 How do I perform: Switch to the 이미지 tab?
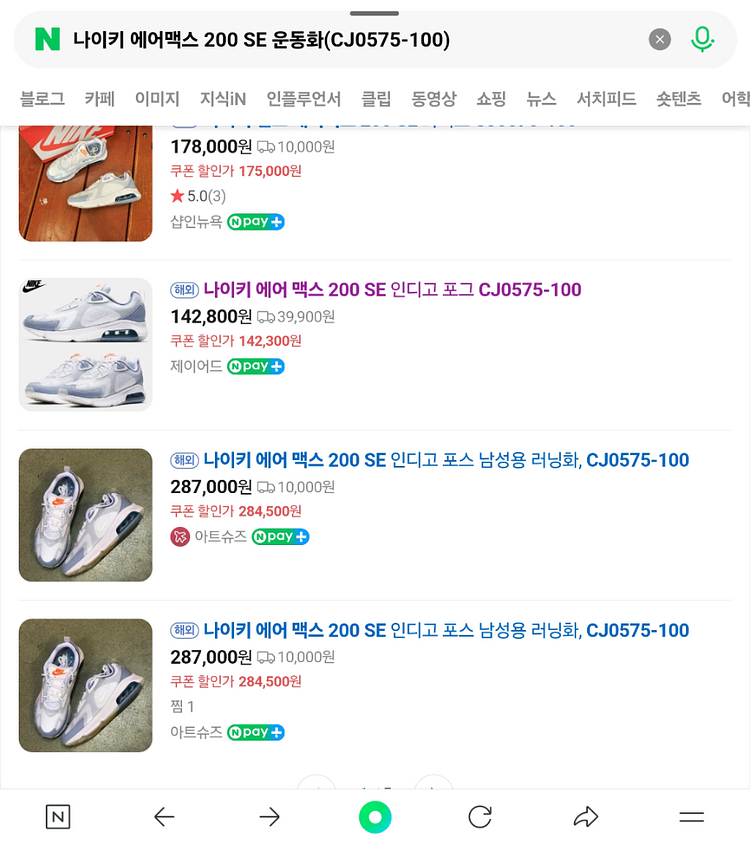pos(156,99)
